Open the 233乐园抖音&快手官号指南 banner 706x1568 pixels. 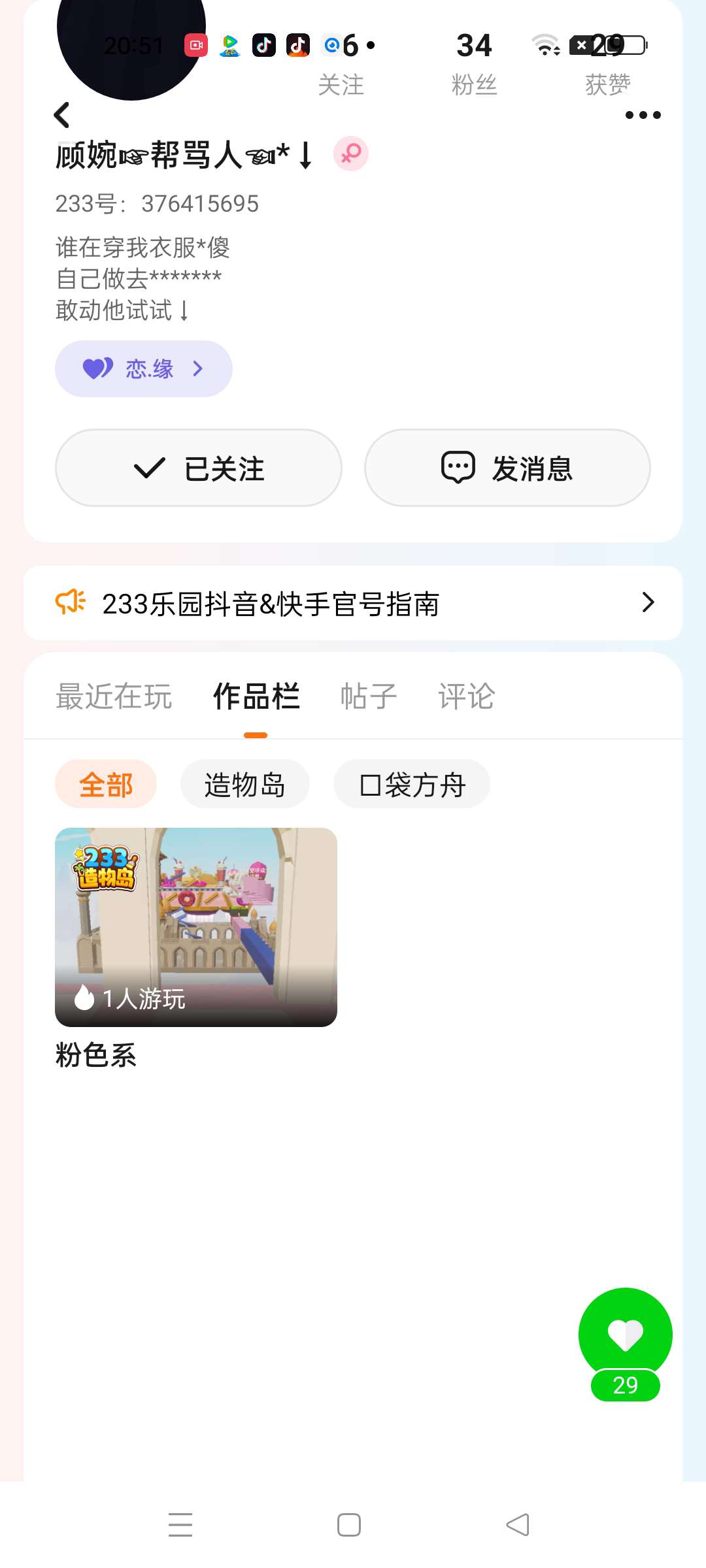353,603
